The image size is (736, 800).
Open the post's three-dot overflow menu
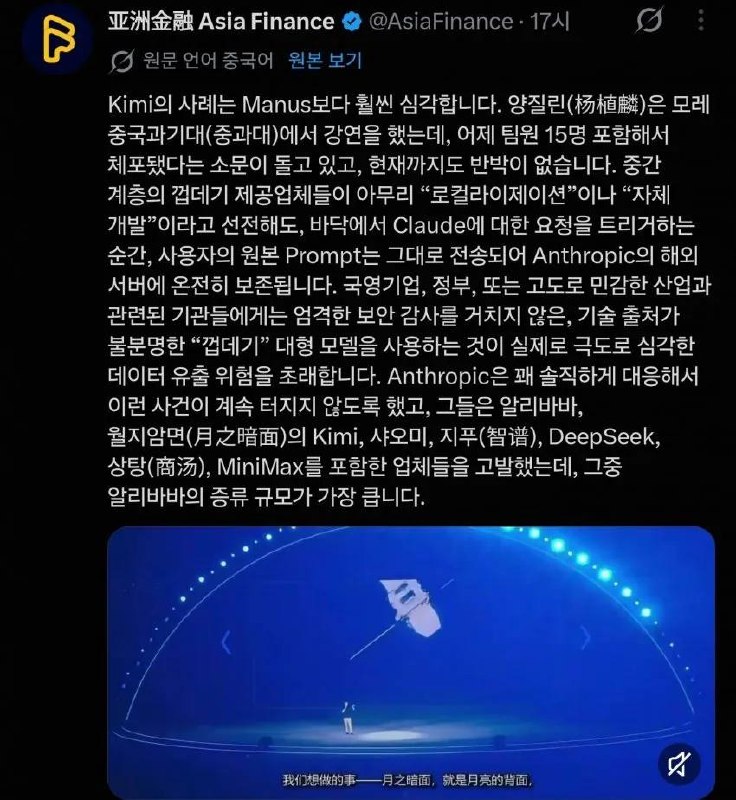701,20
